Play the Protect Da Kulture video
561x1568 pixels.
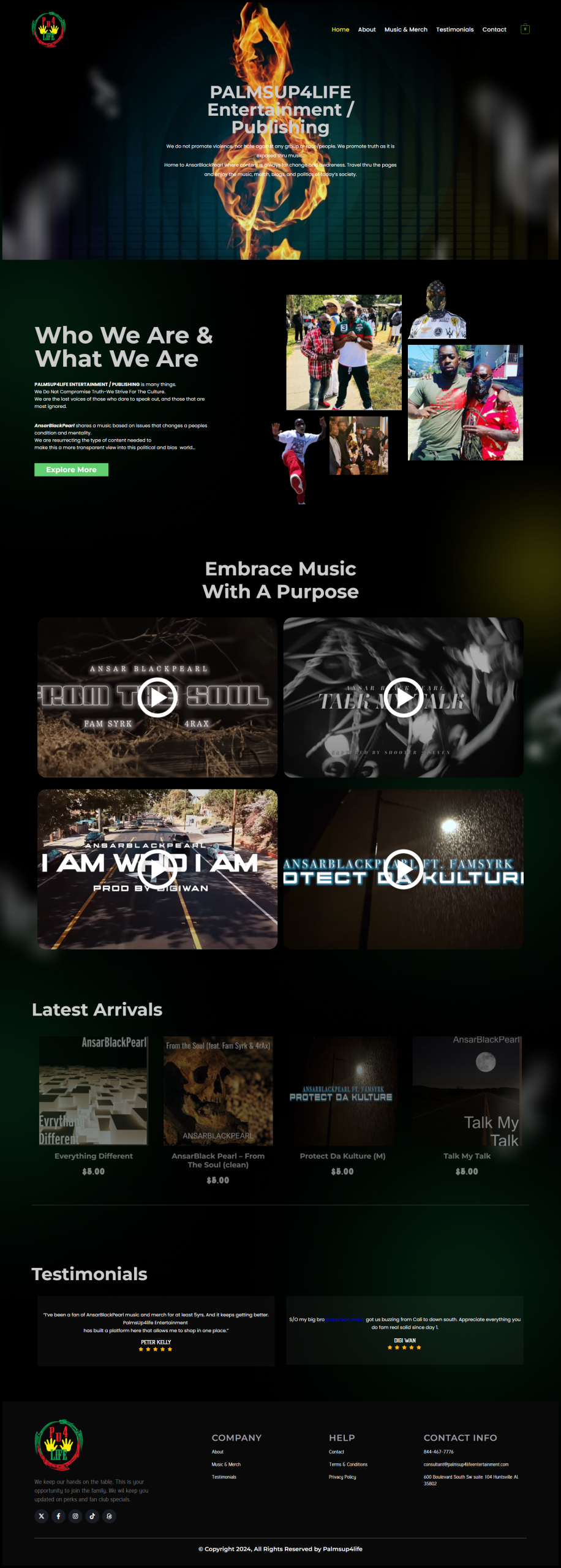(403, 869)
